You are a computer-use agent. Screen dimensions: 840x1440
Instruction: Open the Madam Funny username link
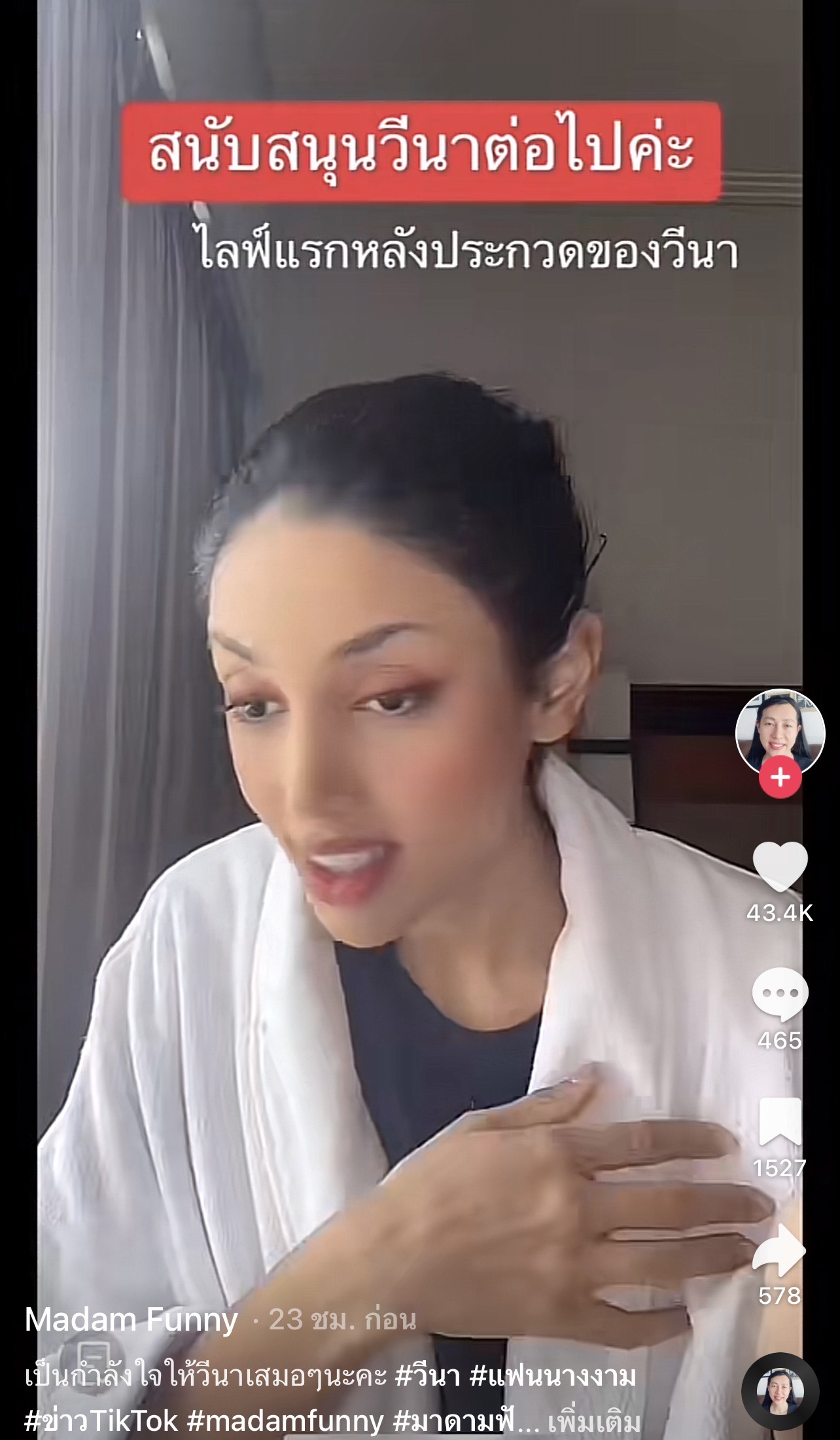click(x=131, y=1320)
